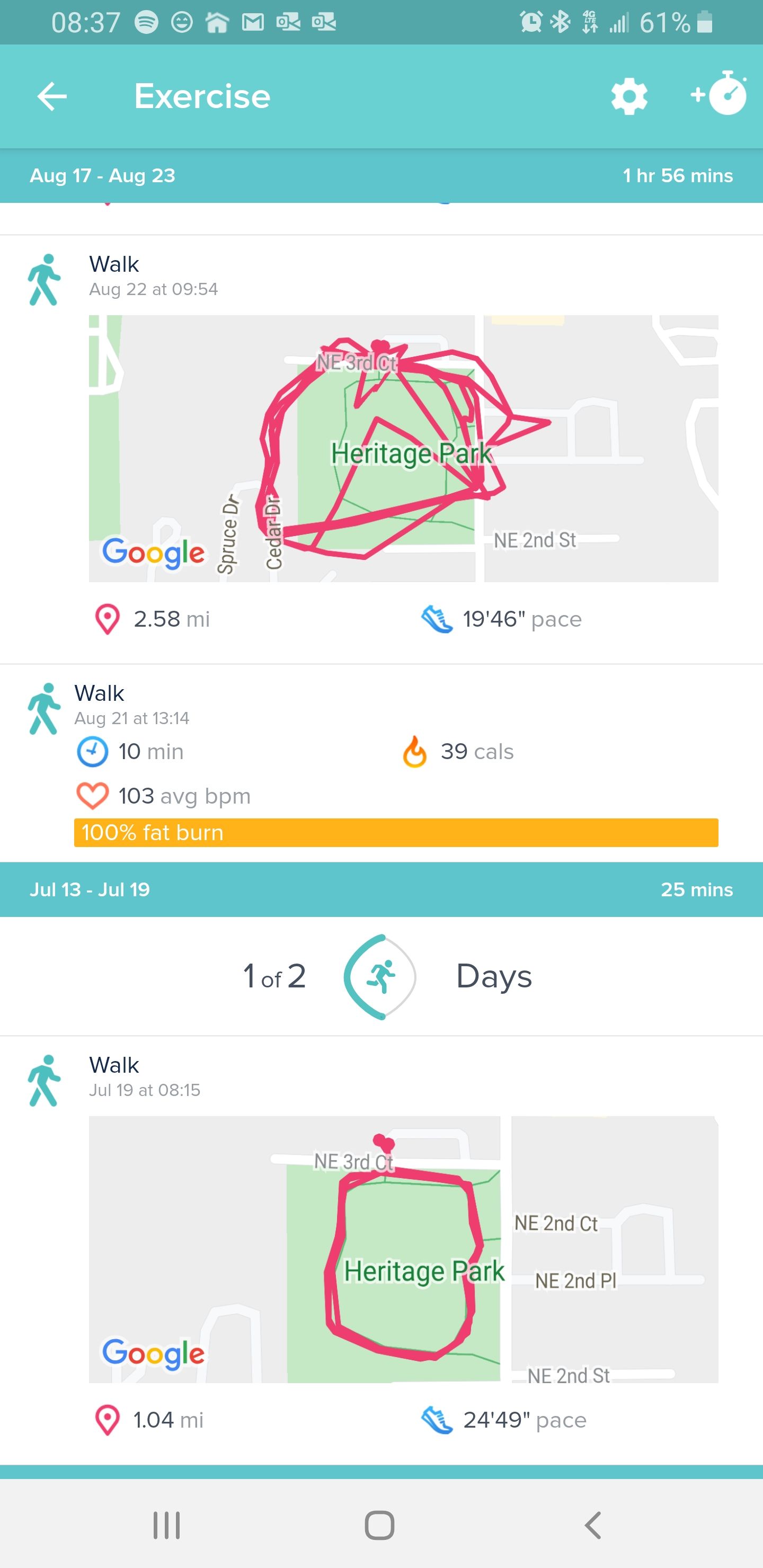The image size is (763, 1568).
Task: Open the system recent apps view
Action: 166,1526
